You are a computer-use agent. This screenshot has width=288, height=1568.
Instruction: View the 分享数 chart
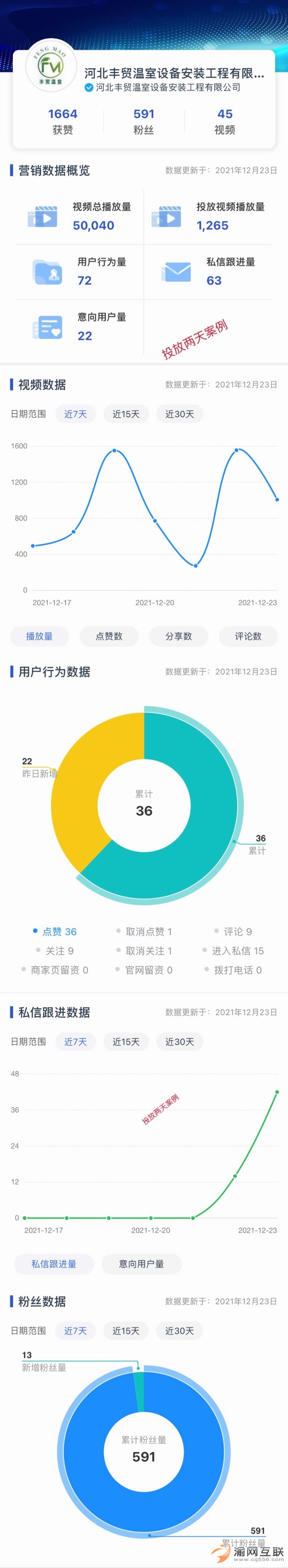click(178, 636)
